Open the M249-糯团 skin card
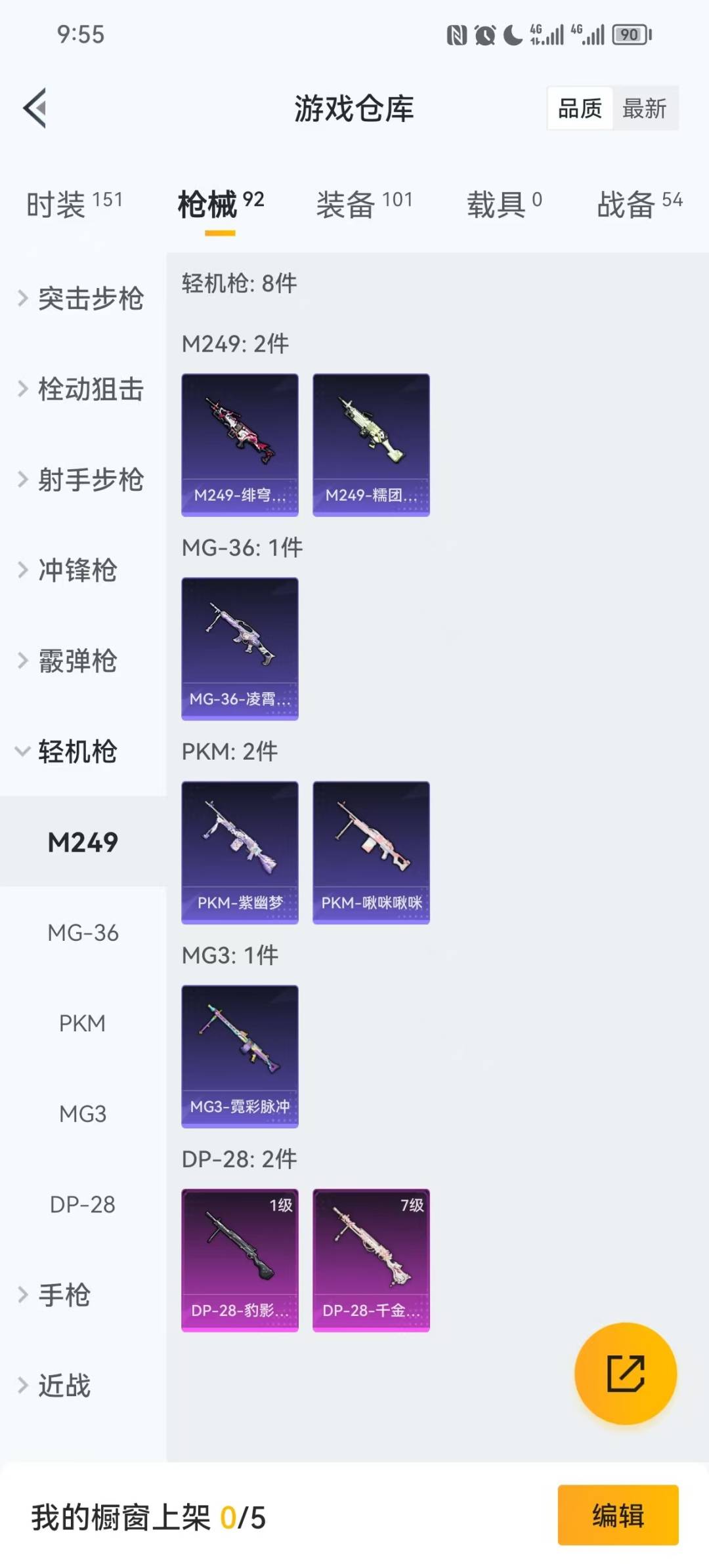This screenshot has width=709, height=1568. (x=371, y=445)
